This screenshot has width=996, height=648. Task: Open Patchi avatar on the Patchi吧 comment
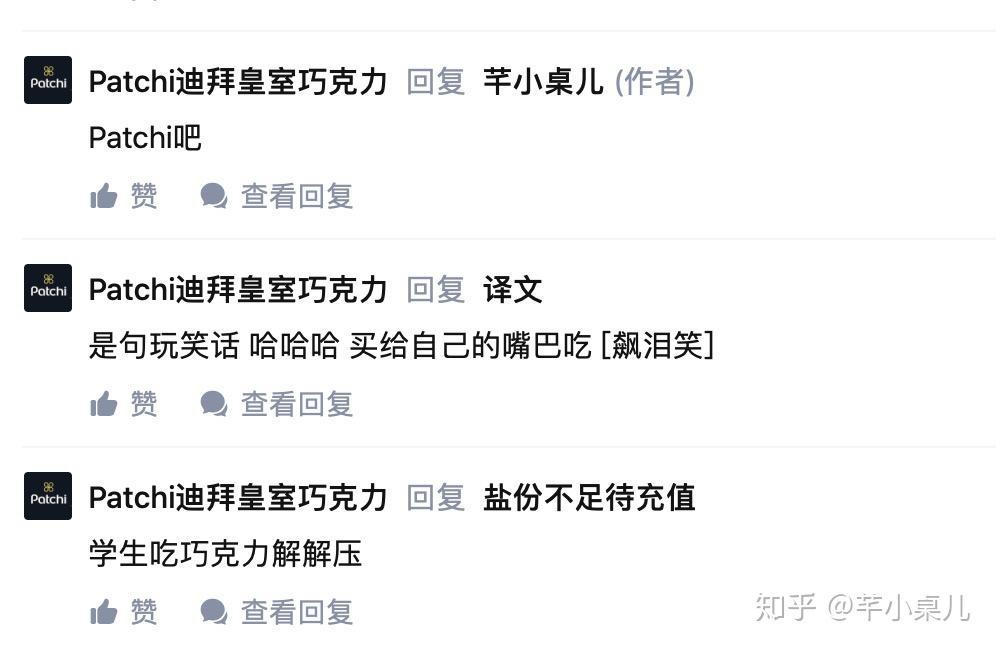tap(48, 80)
